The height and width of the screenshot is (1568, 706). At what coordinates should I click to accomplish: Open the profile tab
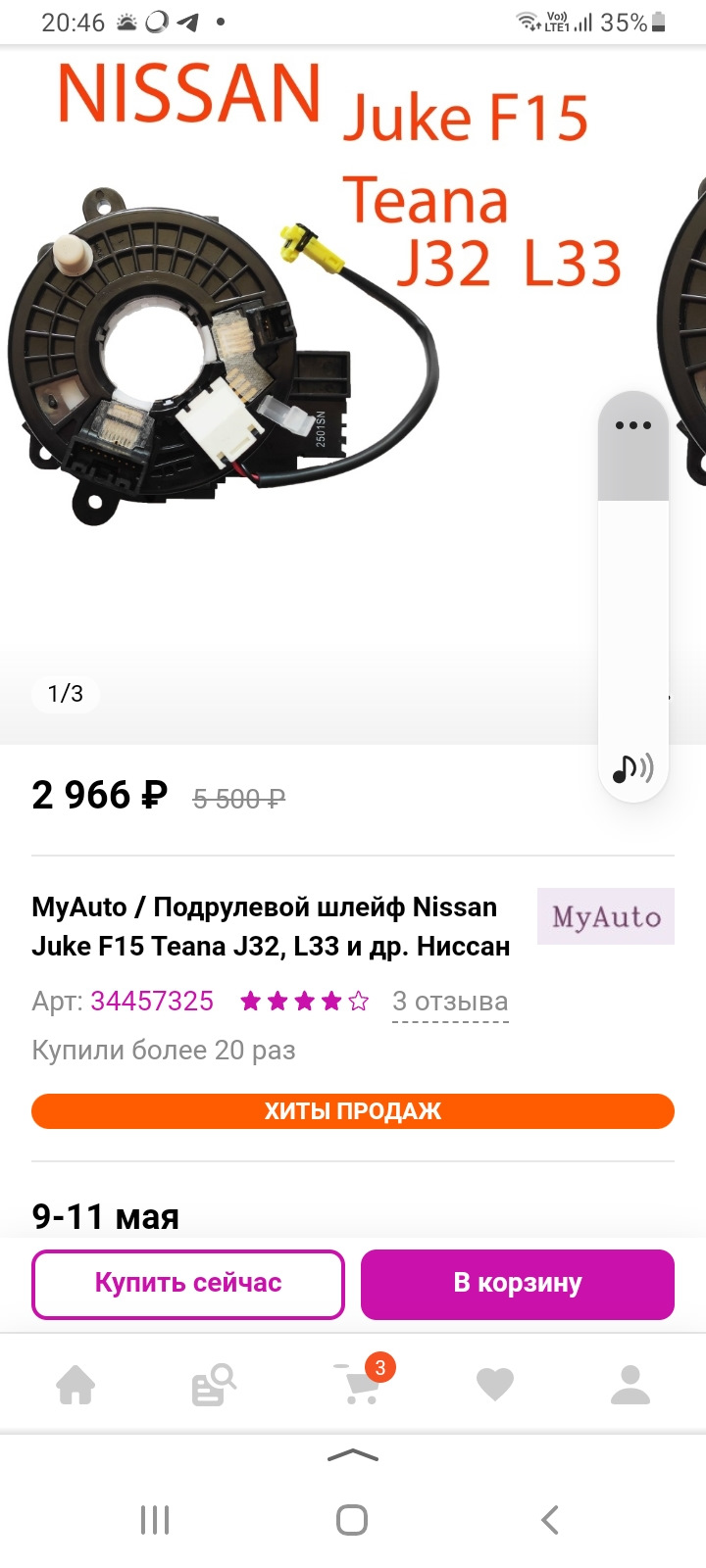point(630,1385)
